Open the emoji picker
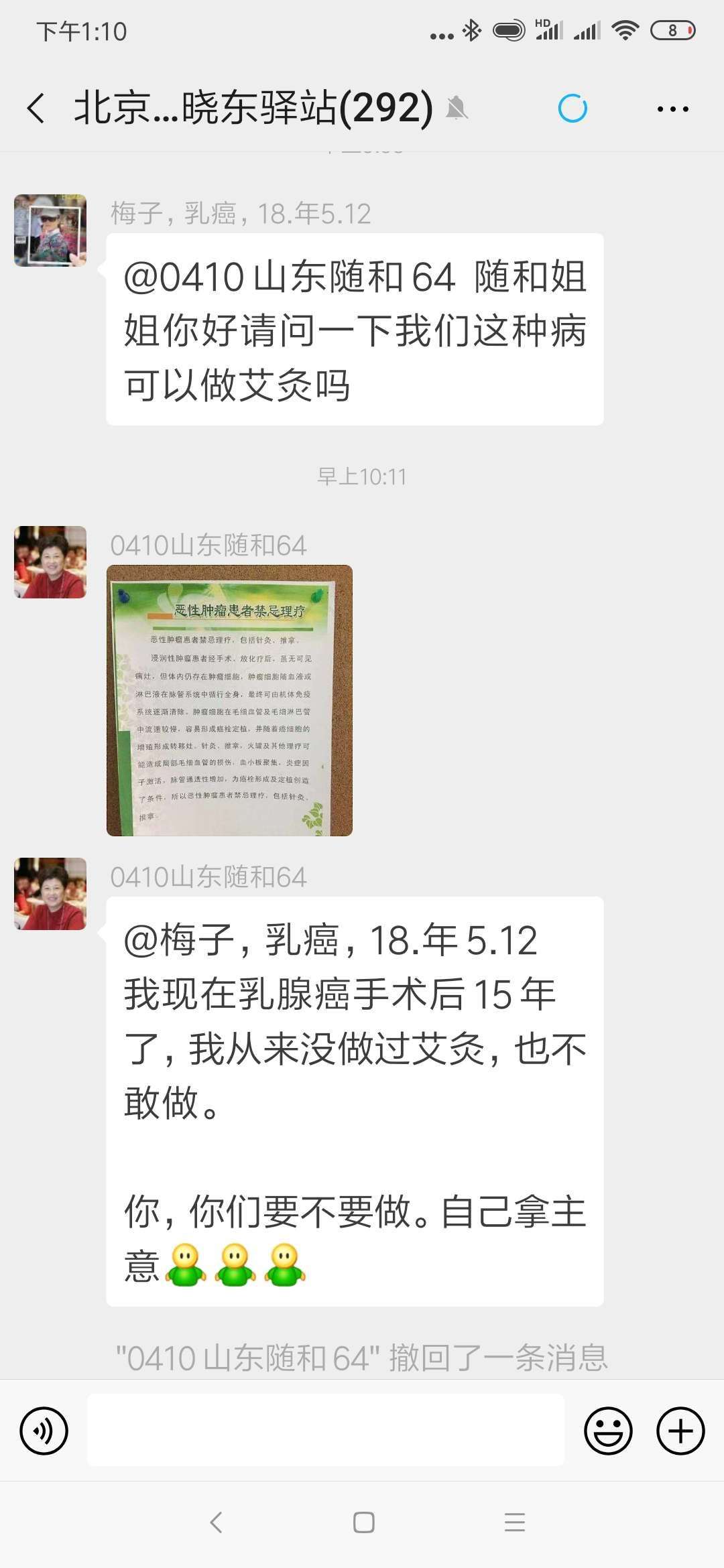Image resolution: width=724 pixels, height=1568 pixels. coord(608,1431)
